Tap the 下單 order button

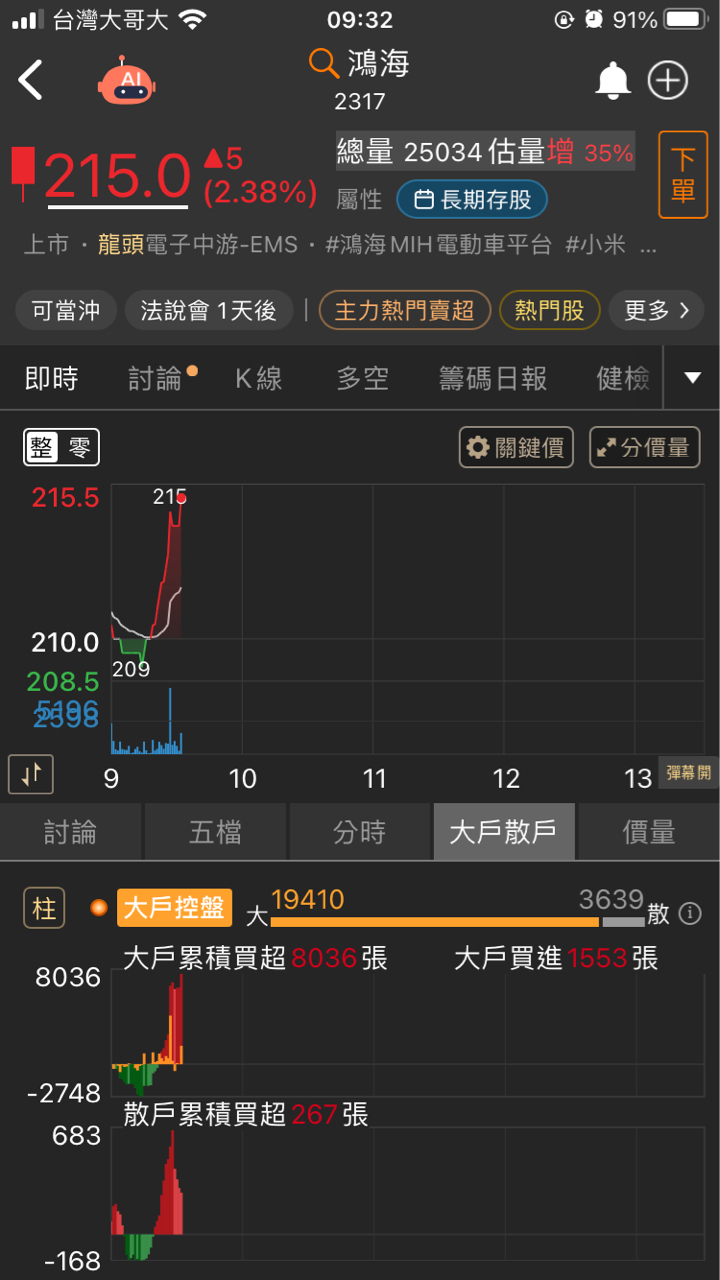683,175
